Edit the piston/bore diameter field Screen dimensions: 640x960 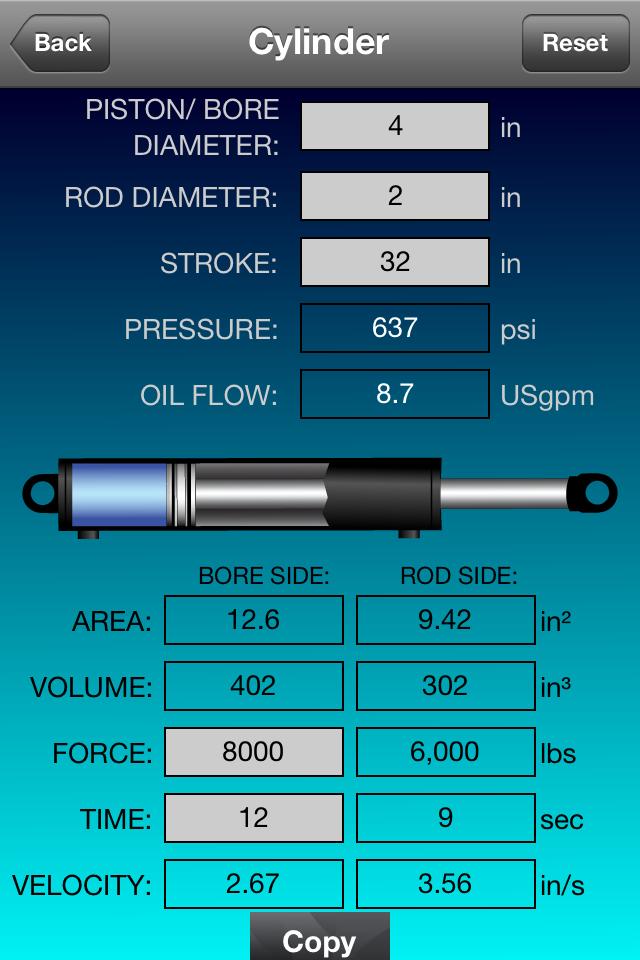pos(395,127)
